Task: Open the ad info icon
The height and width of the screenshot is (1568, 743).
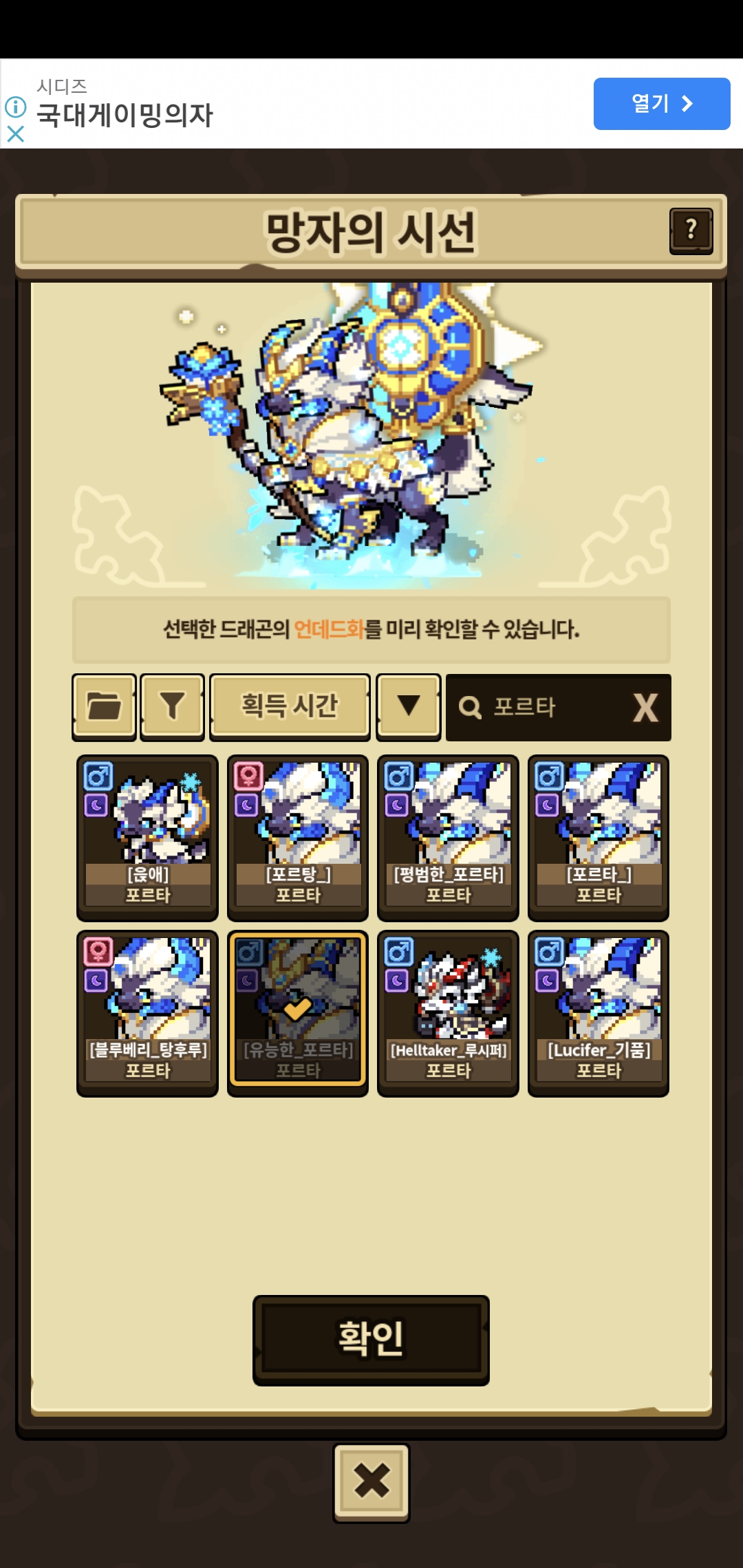Action: click(15, 107)
